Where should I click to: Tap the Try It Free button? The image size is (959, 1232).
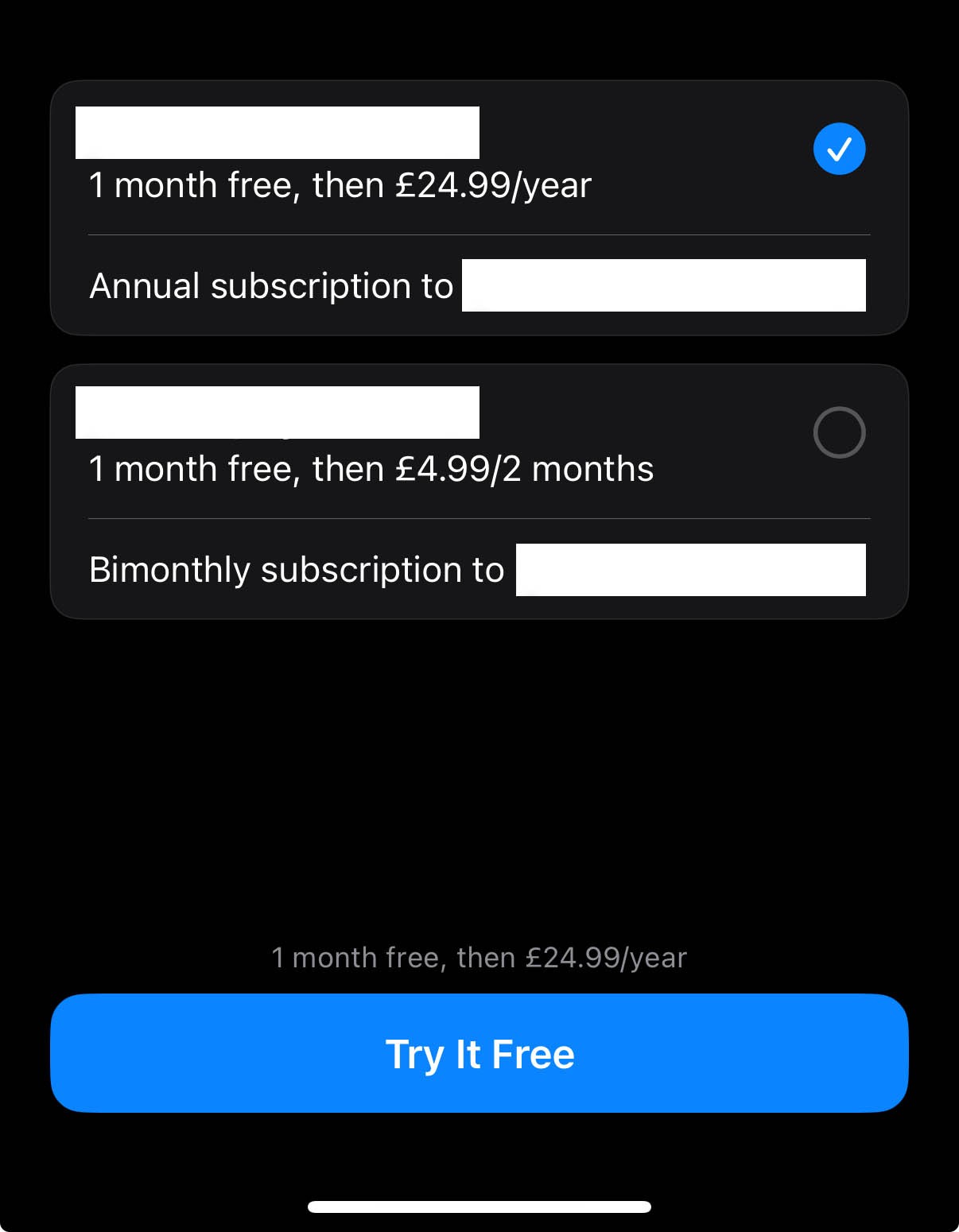click(479, 1052)
